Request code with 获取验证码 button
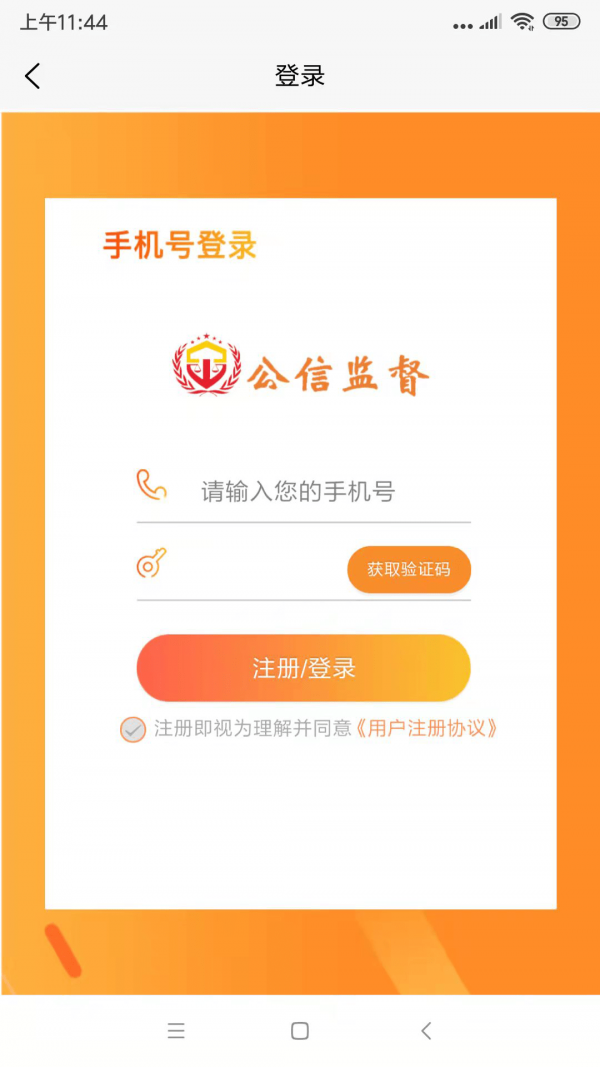 pos(408,569)
